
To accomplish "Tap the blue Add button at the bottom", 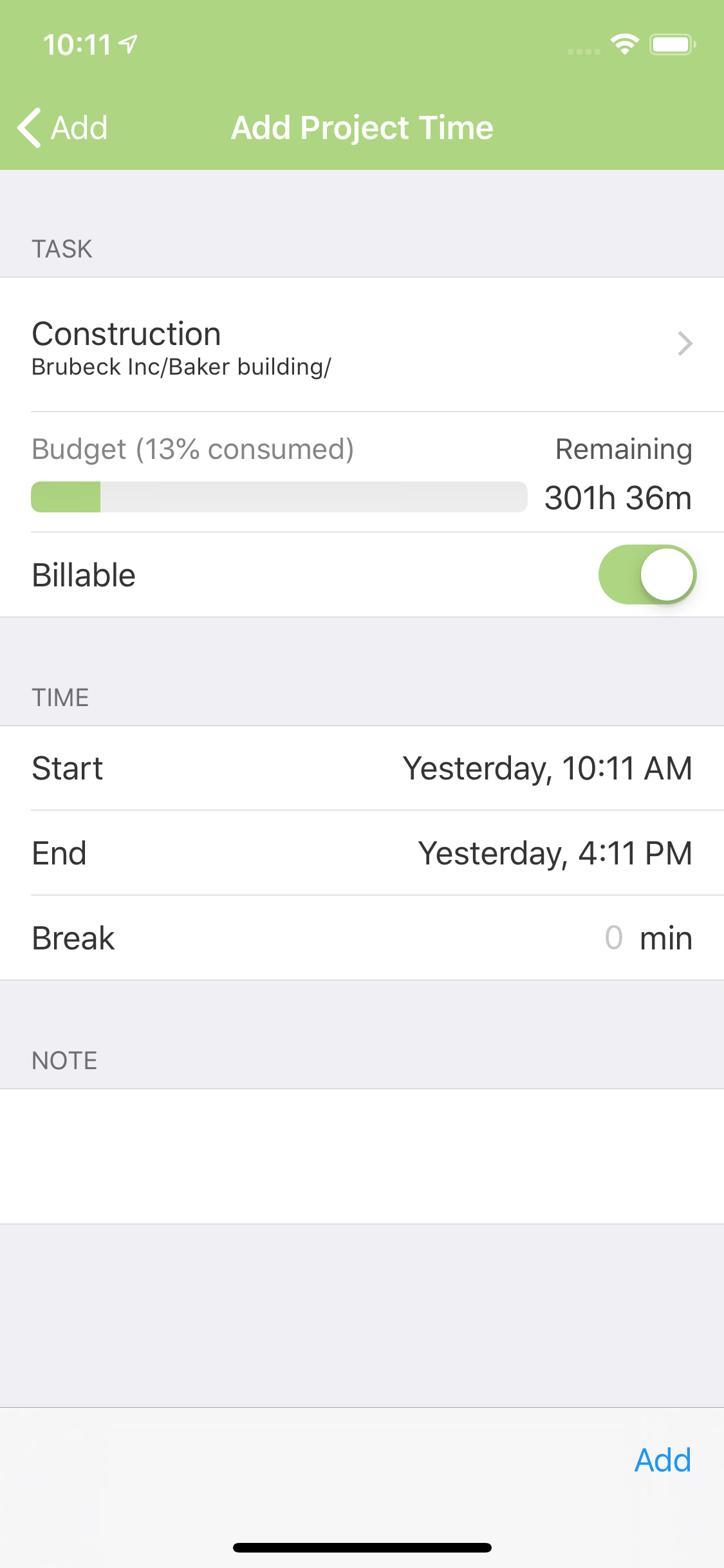I will 662,1460.
